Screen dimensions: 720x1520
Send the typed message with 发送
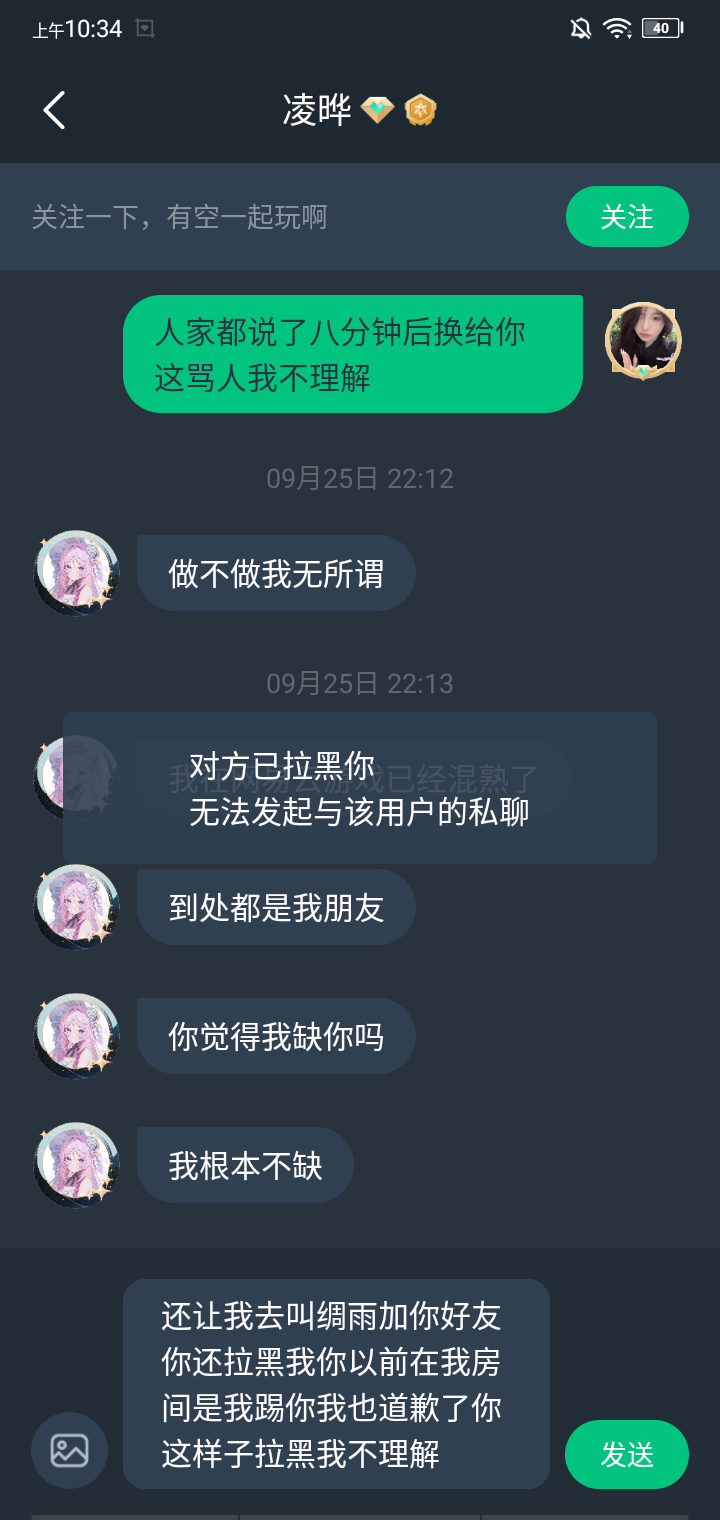coord(627,1454)
